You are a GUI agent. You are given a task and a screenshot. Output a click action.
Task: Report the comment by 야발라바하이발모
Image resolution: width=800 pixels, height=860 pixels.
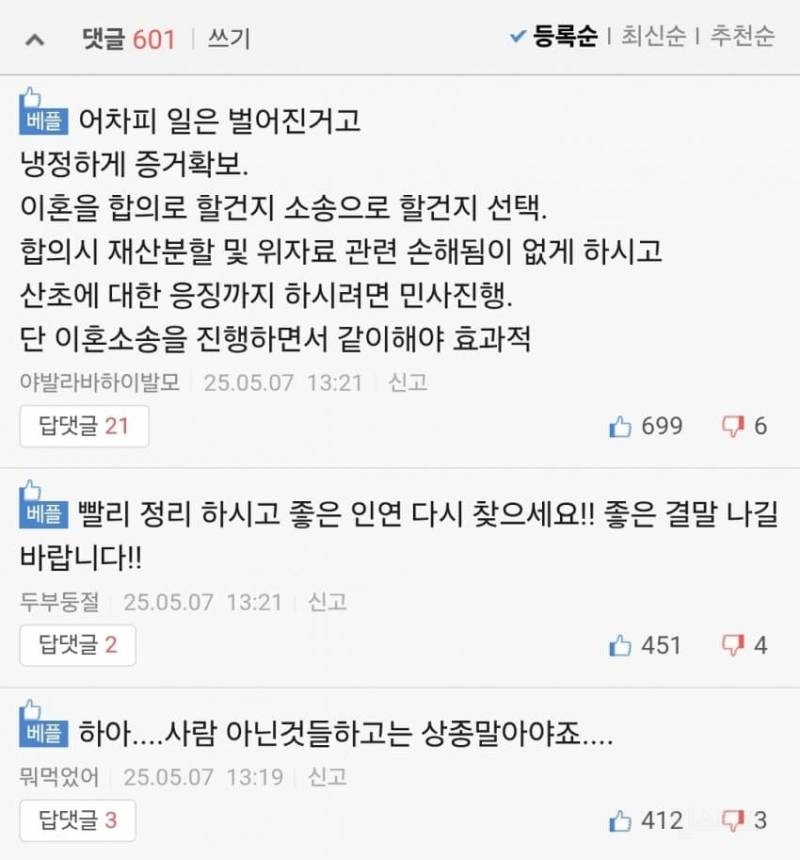(x=408, y=382)
